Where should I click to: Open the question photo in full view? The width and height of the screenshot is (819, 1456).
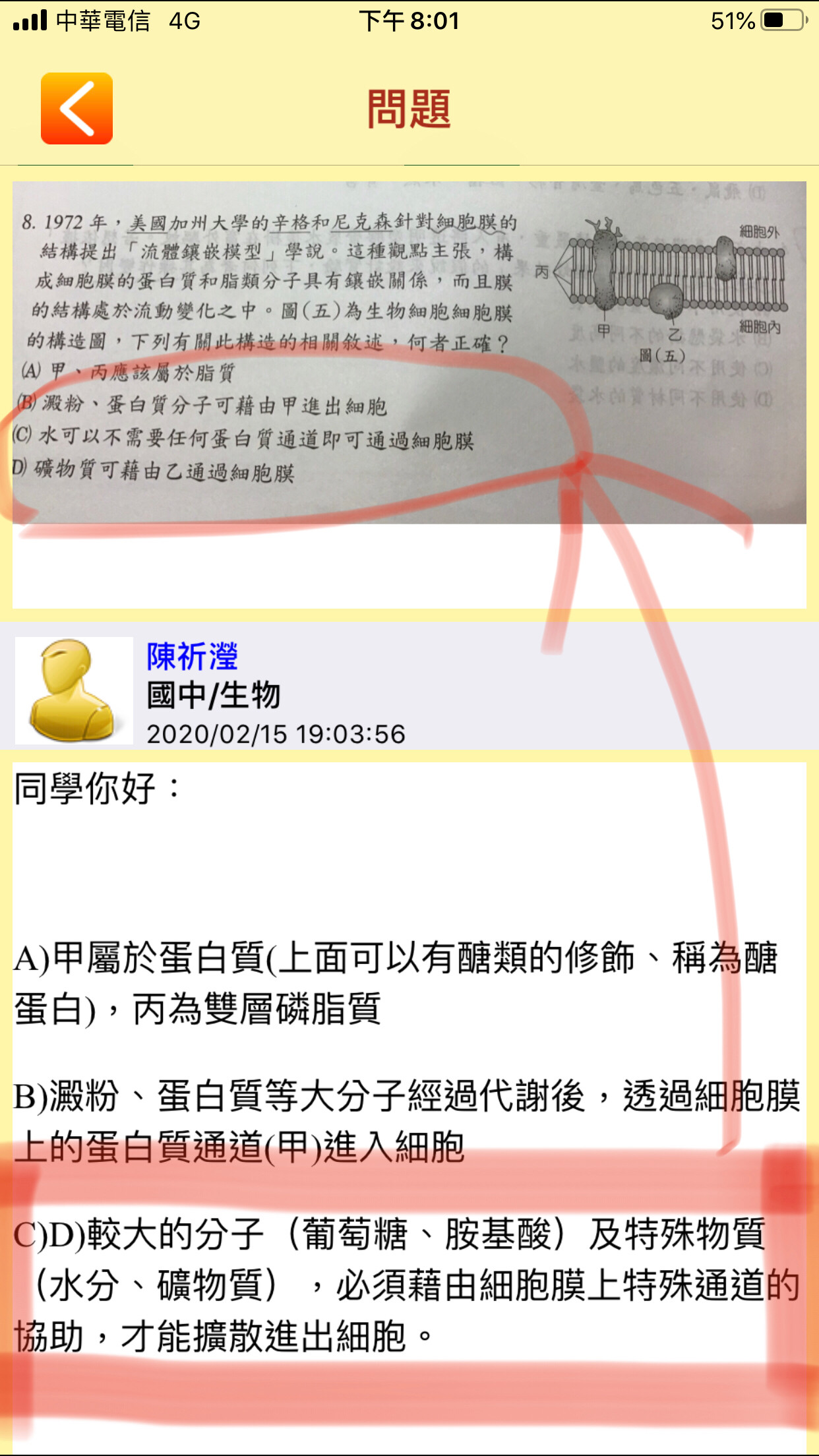(409, 352)
